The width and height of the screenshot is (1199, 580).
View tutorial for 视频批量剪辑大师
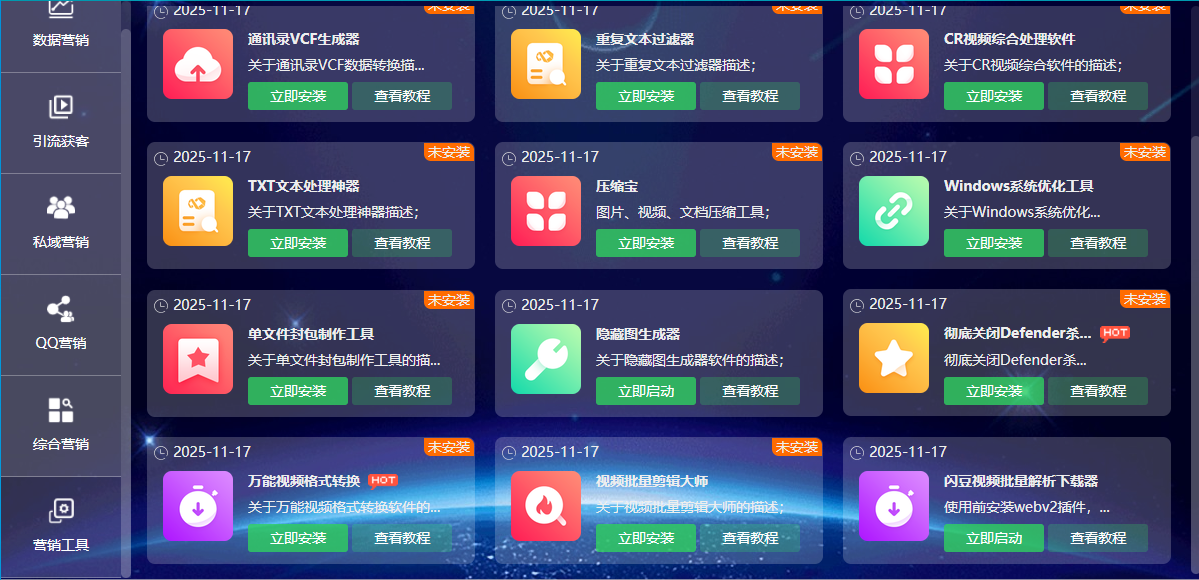pos(750,538)
